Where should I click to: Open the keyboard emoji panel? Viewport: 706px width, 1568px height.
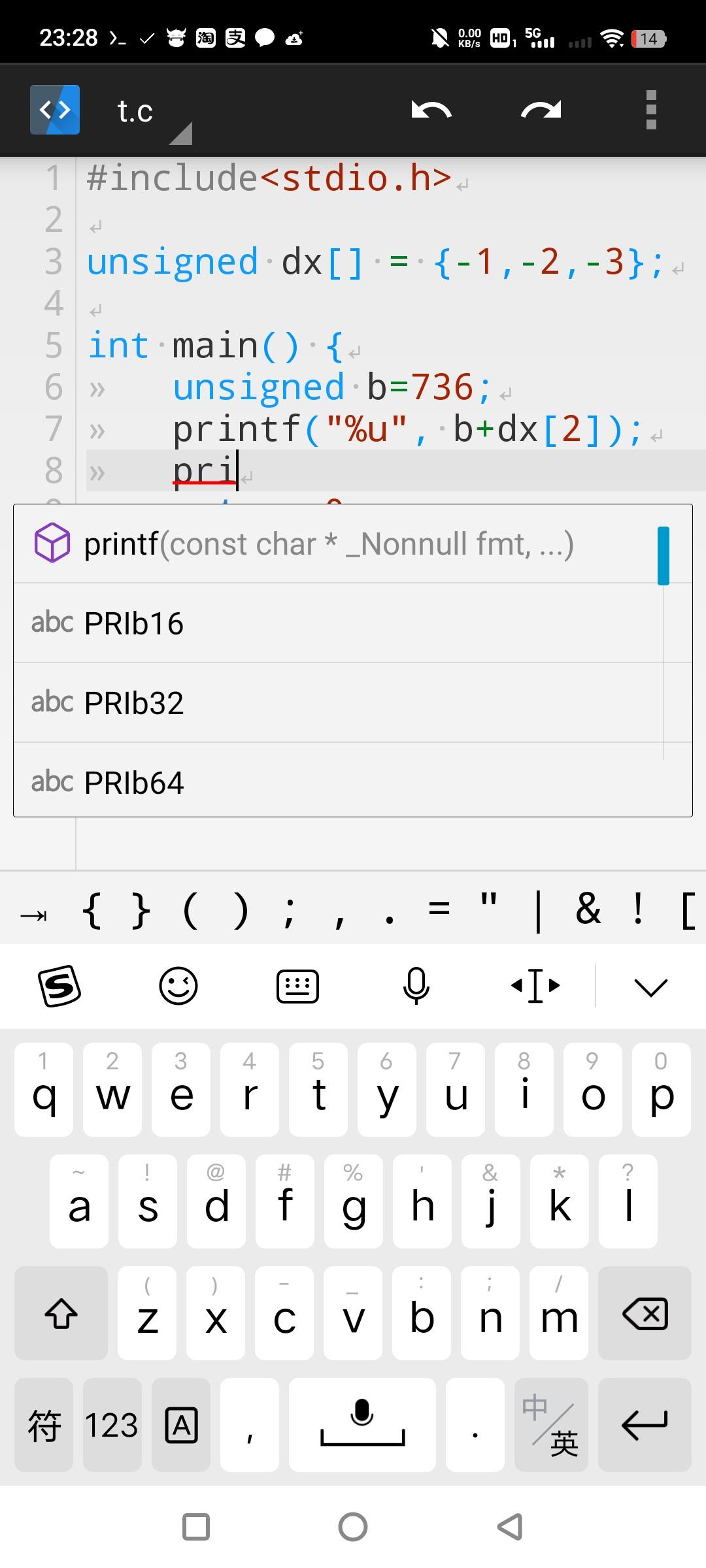pos(178,985)
